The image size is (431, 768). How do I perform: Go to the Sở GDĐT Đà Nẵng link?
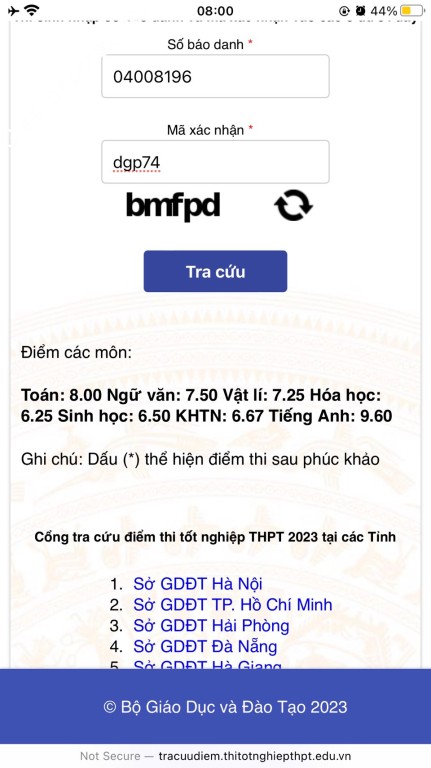click(205, 647)
